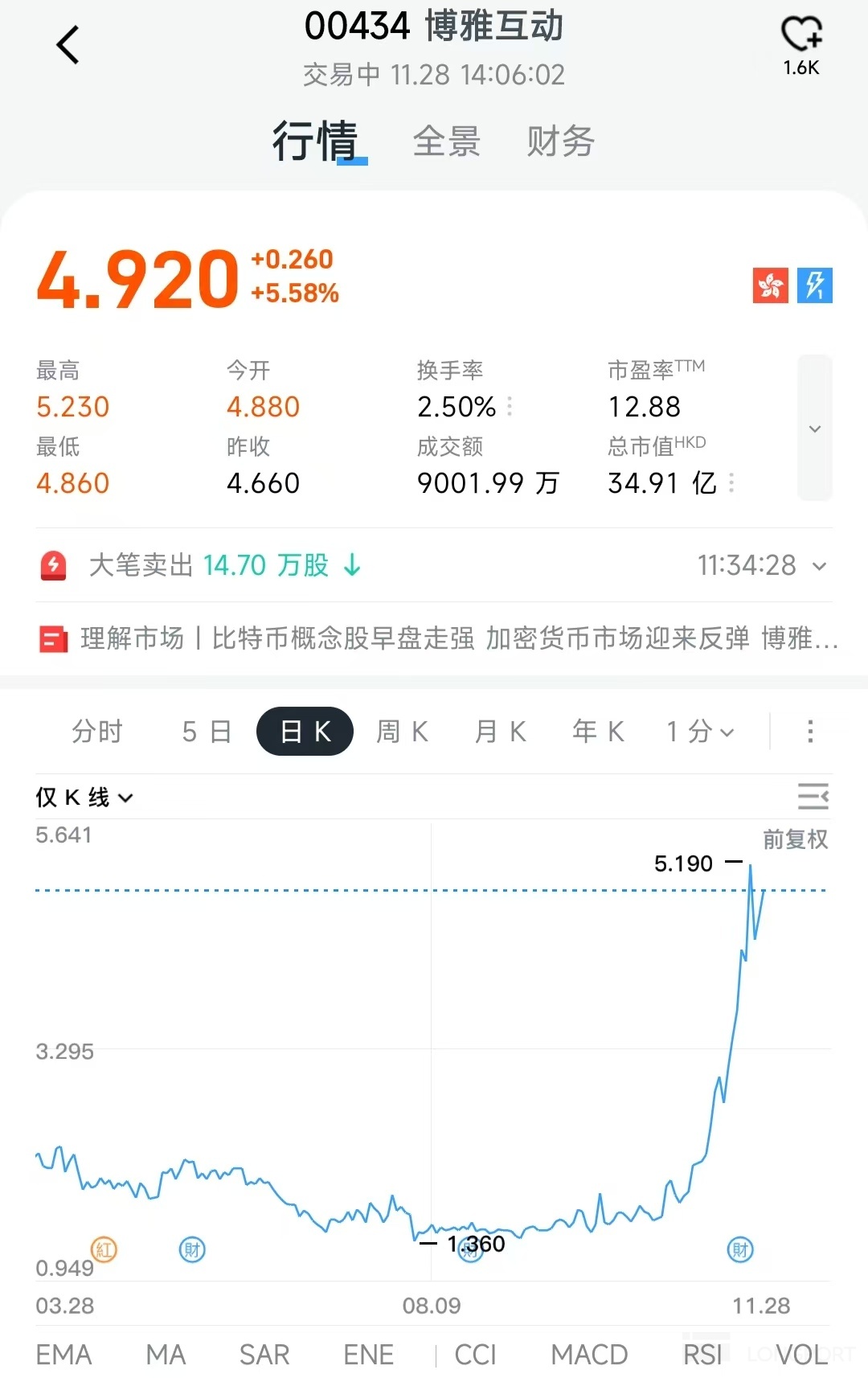Switch to the 财务 tab
Viewport: 868px width, 1378px height.
click(x=560, y=142)
